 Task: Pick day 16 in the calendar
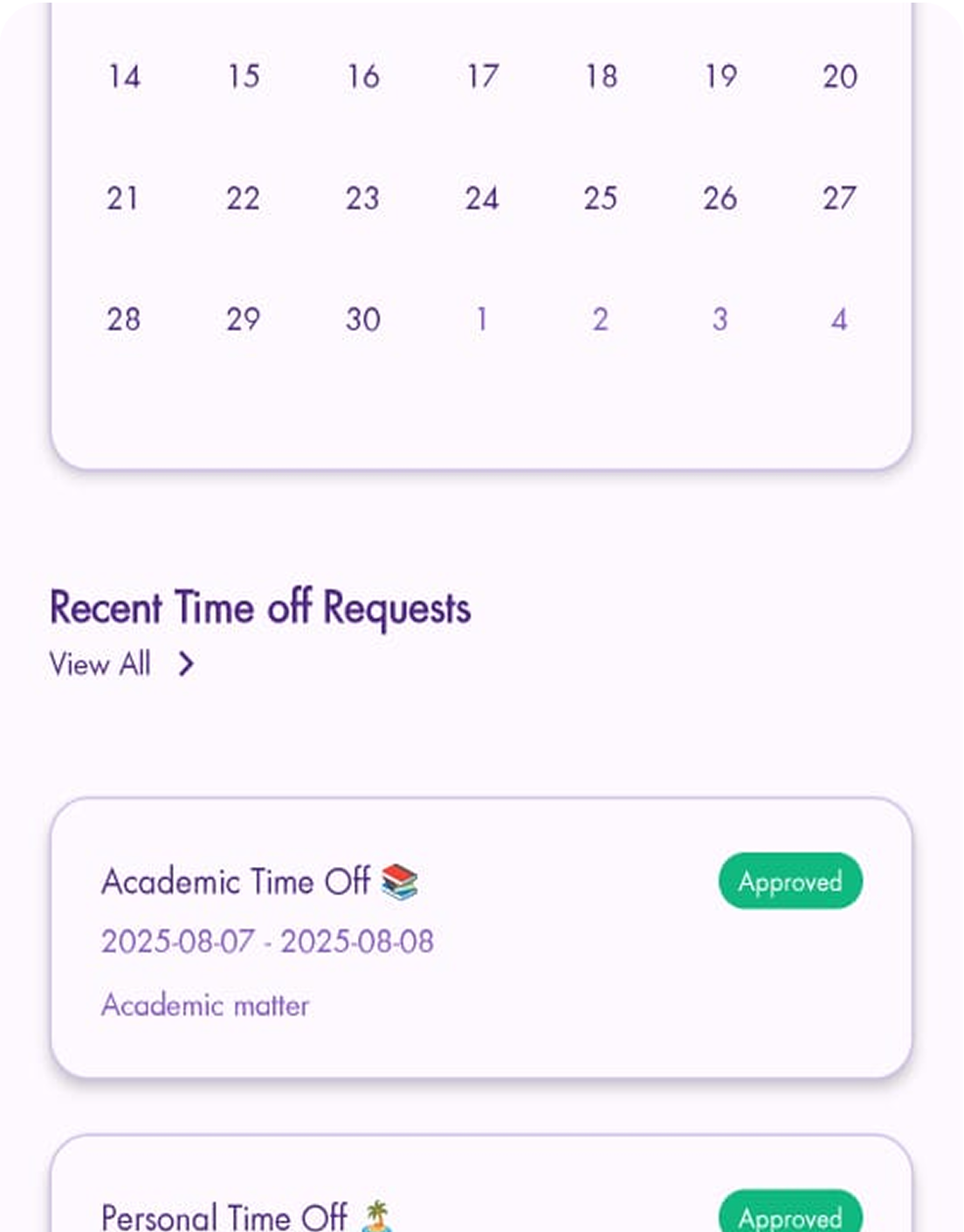[x=362, y=77]
